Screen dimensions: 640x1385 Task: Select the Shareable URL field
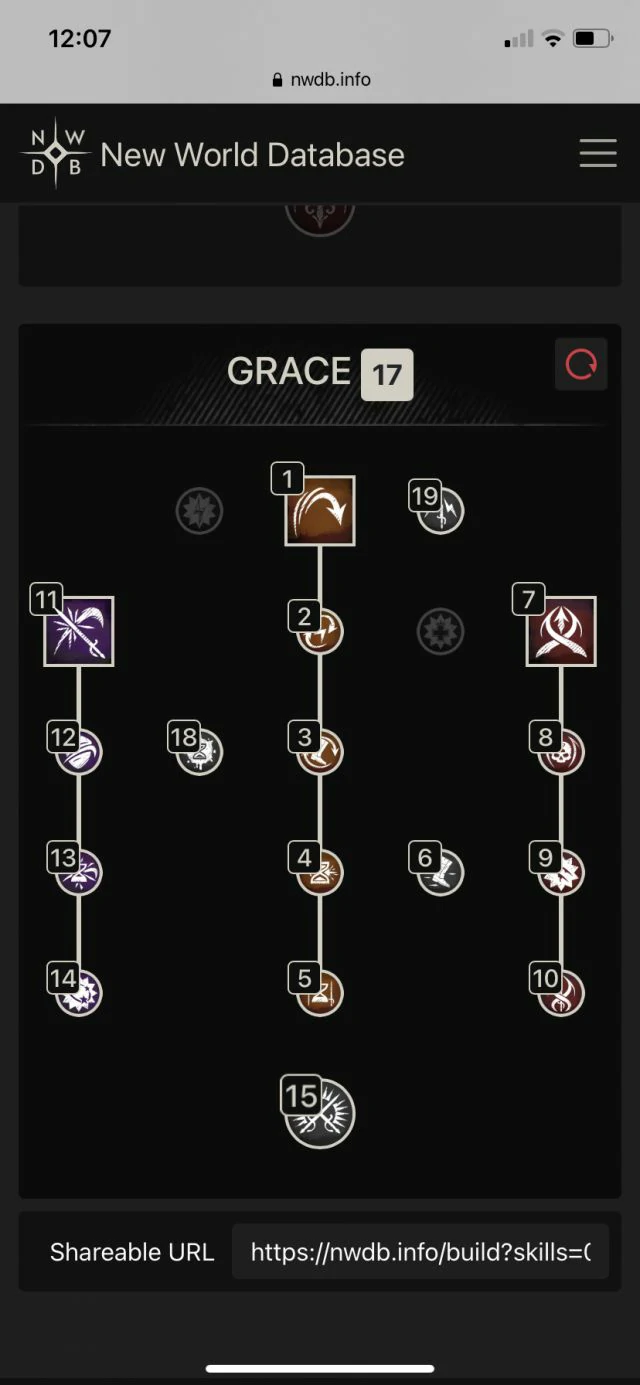[x=420, y=1252]
